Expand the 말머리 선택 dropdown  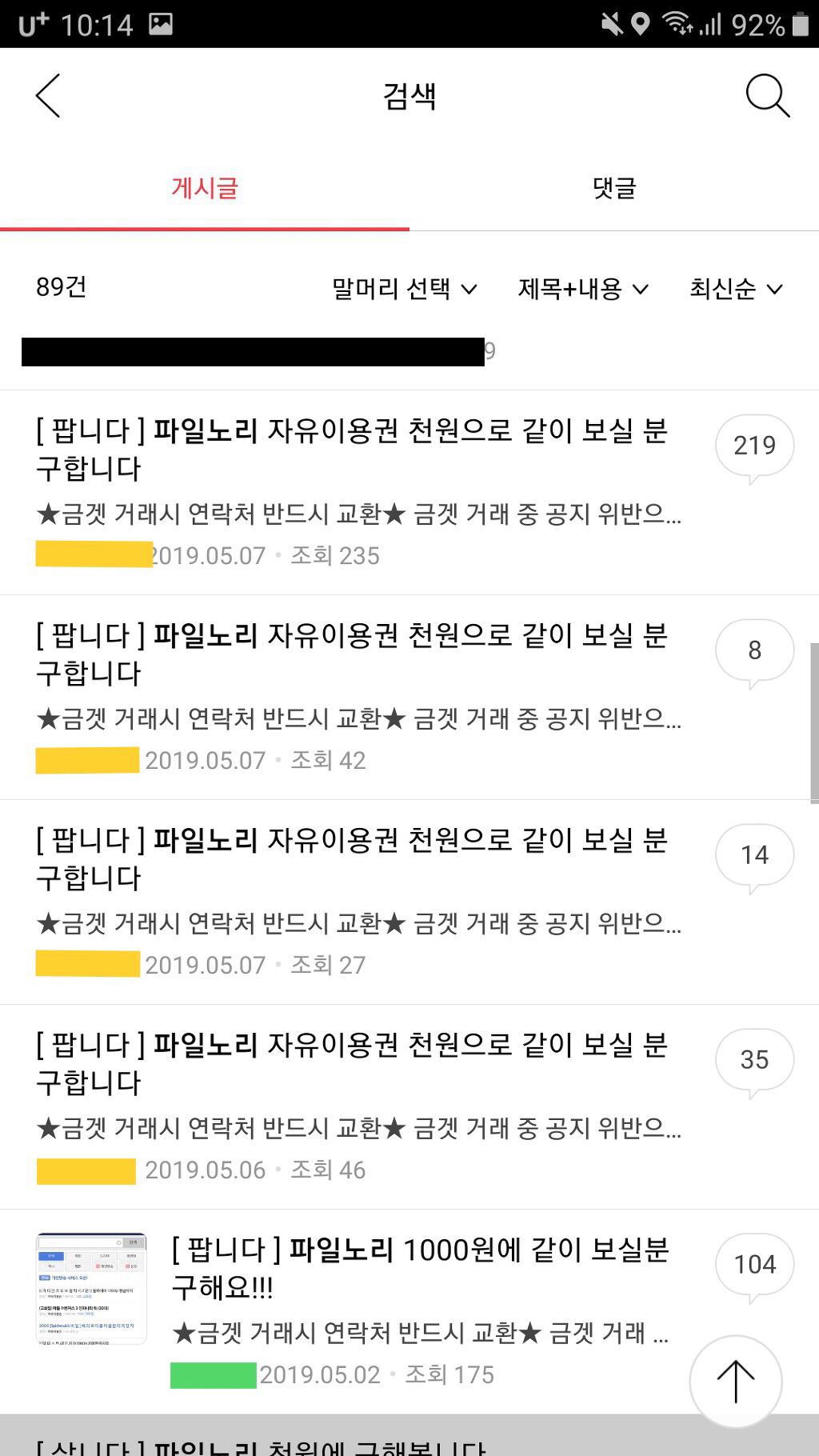pyautogui.click(x=405, y=289)
